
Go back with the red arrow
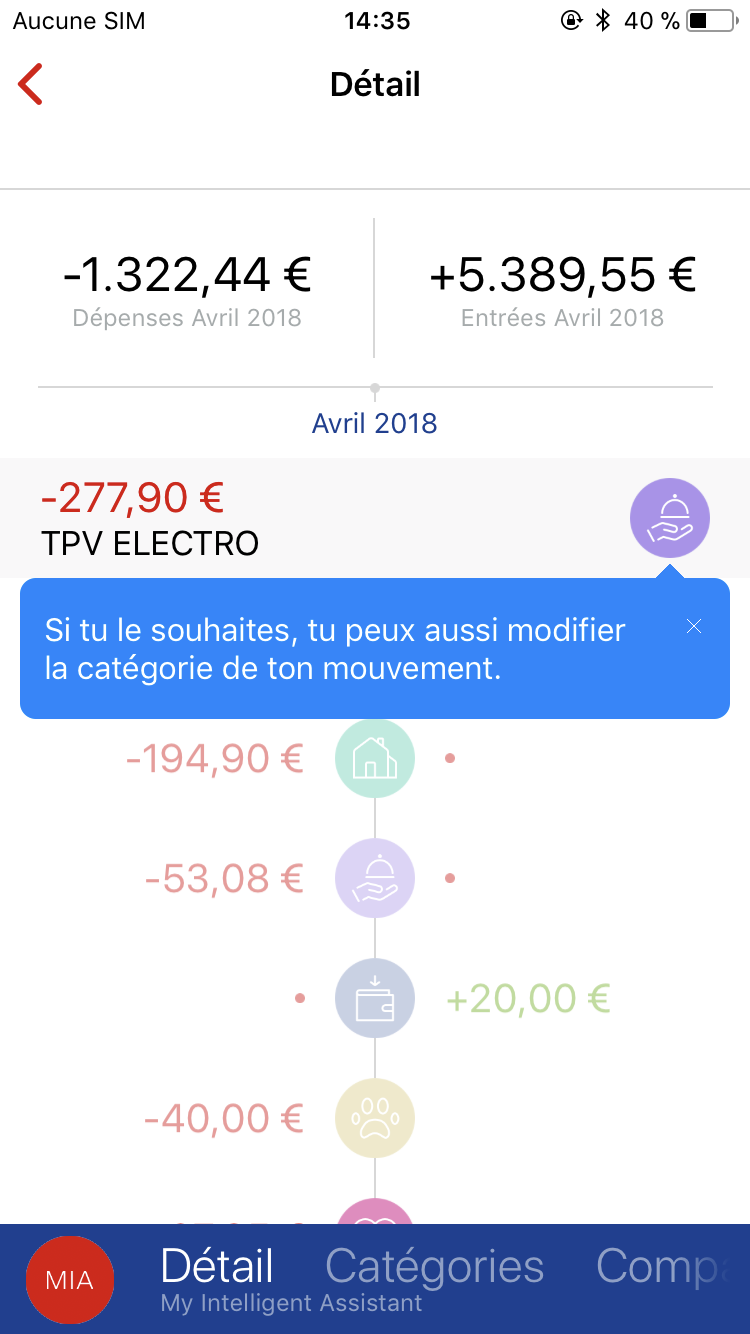coord(30,84)
